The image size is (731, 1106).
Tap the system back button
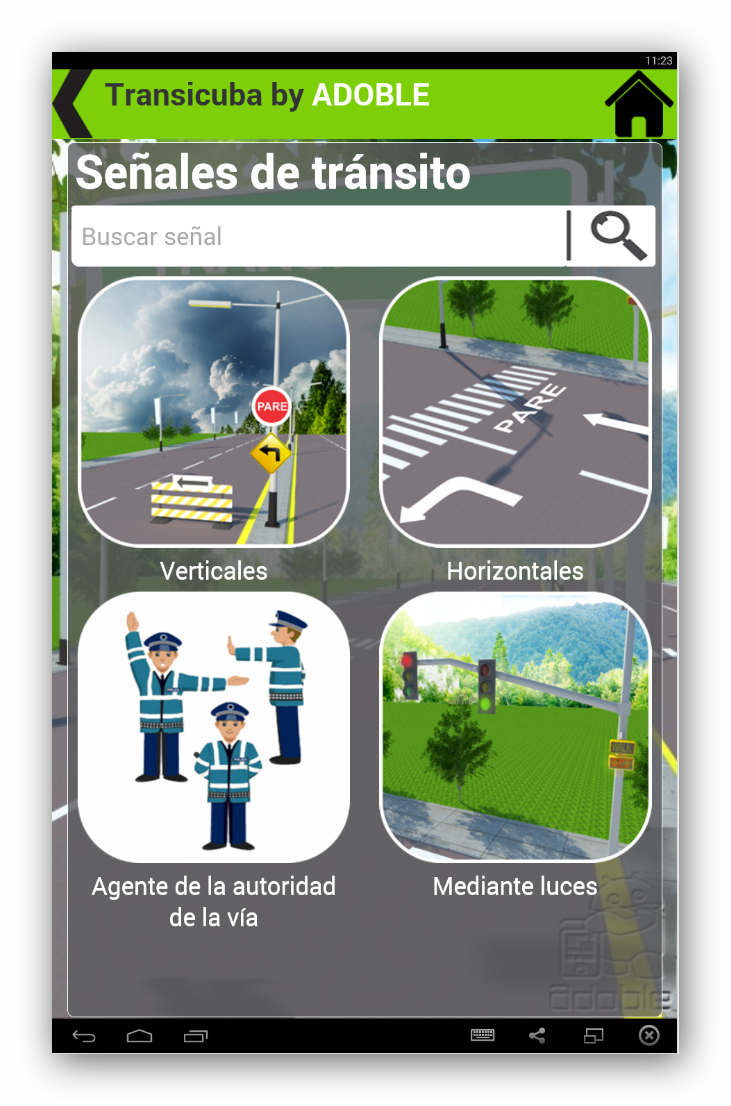84,1036
